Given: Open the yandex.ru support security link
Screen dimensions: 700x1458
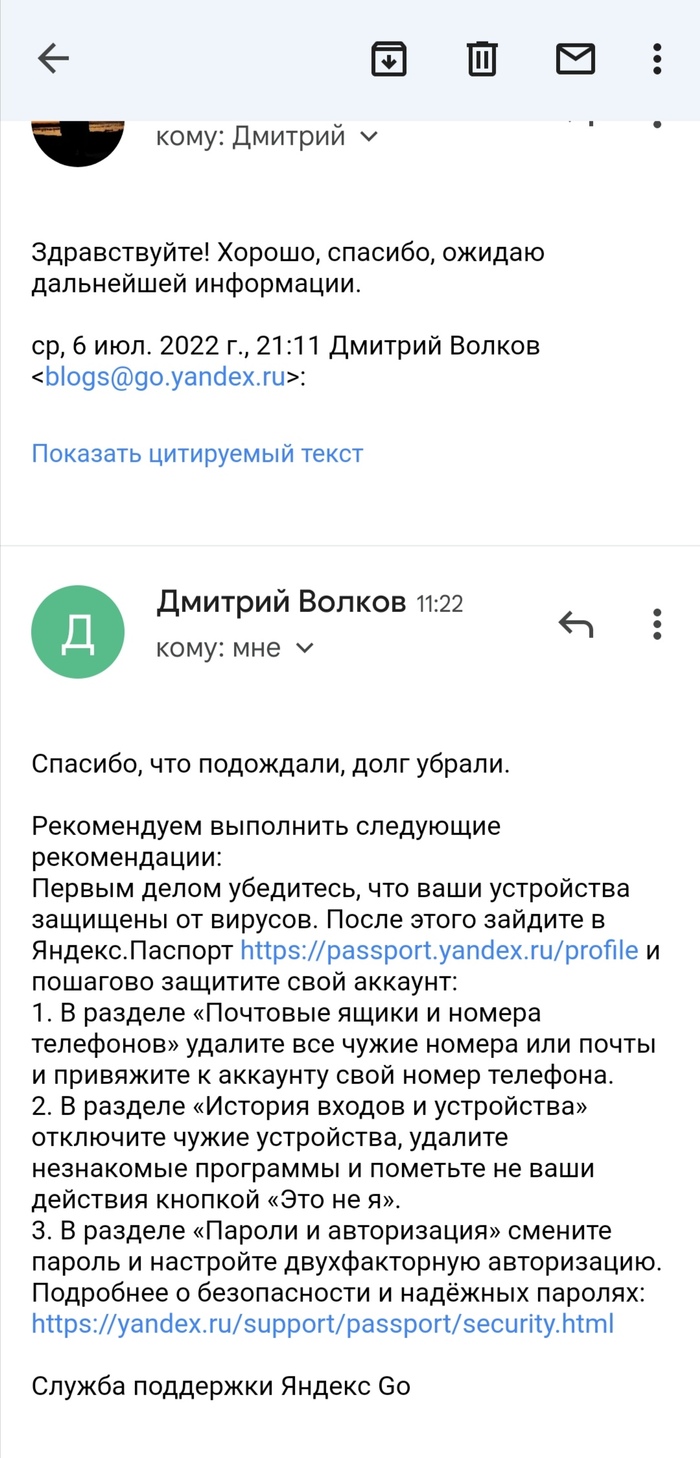Looking at the screenshot, I should 322,1324.
